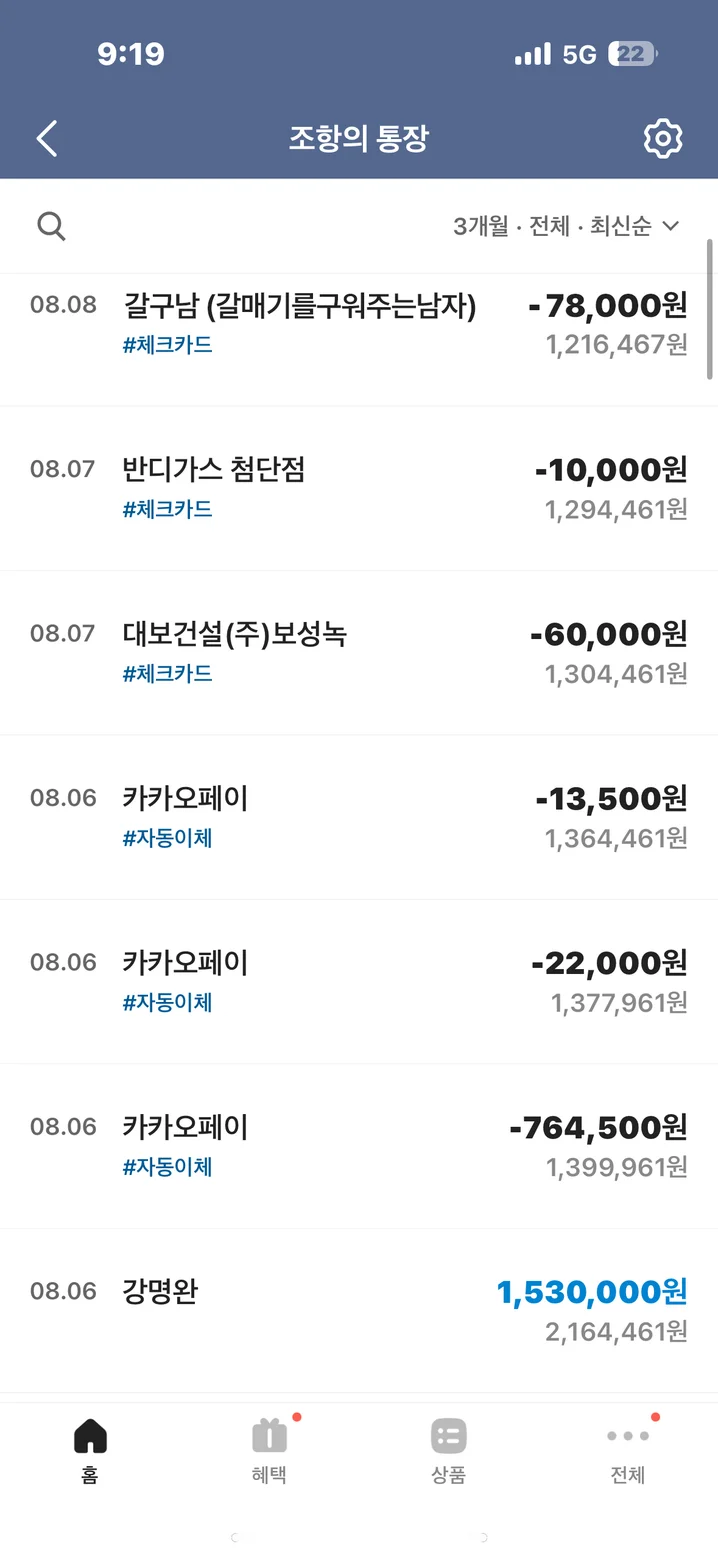View 대보건설(주)보성녹 transaction details
This screenshot has width=718, height=1557.
click(x=358, y=652)
